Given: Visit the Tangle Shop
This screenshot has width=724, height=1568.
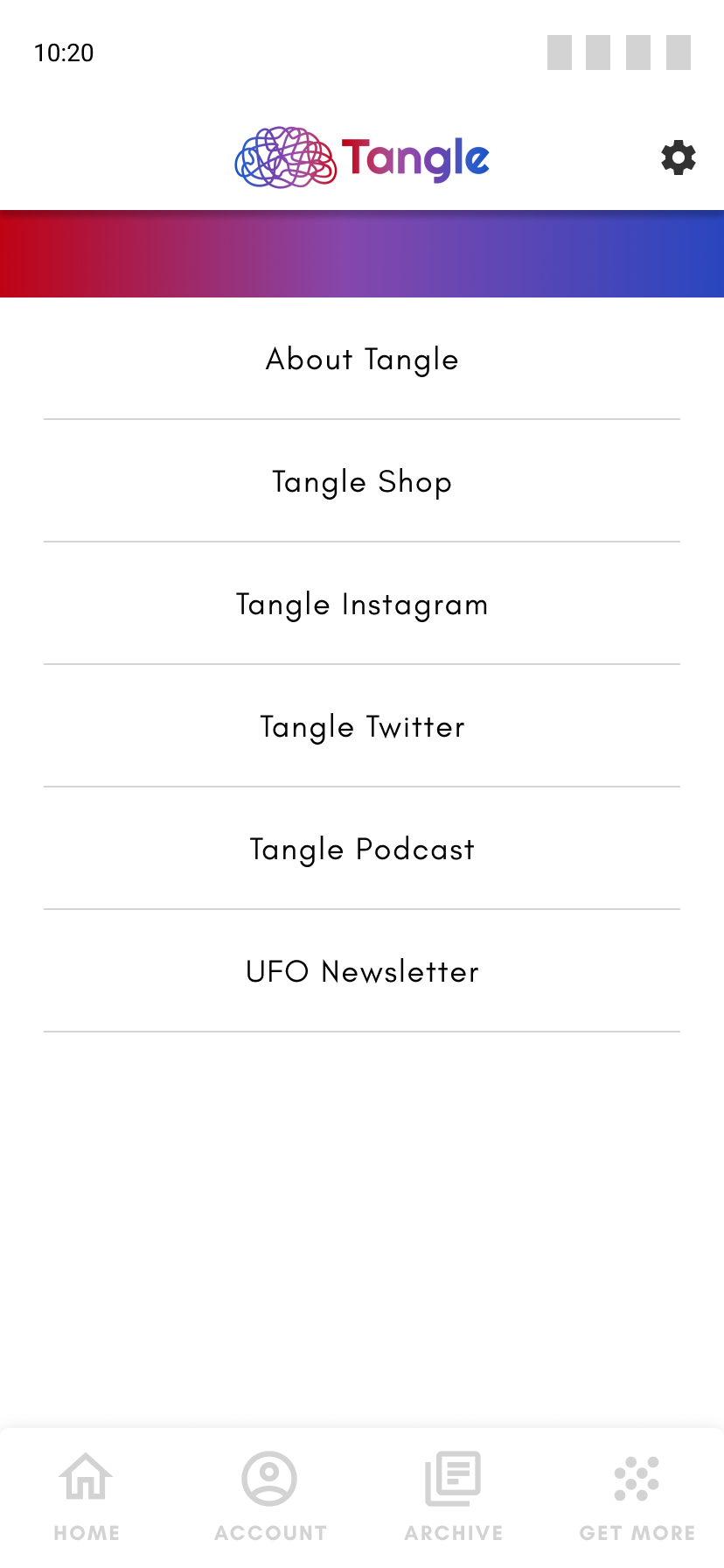Looking at the screenshot, I should click(362, 481).
